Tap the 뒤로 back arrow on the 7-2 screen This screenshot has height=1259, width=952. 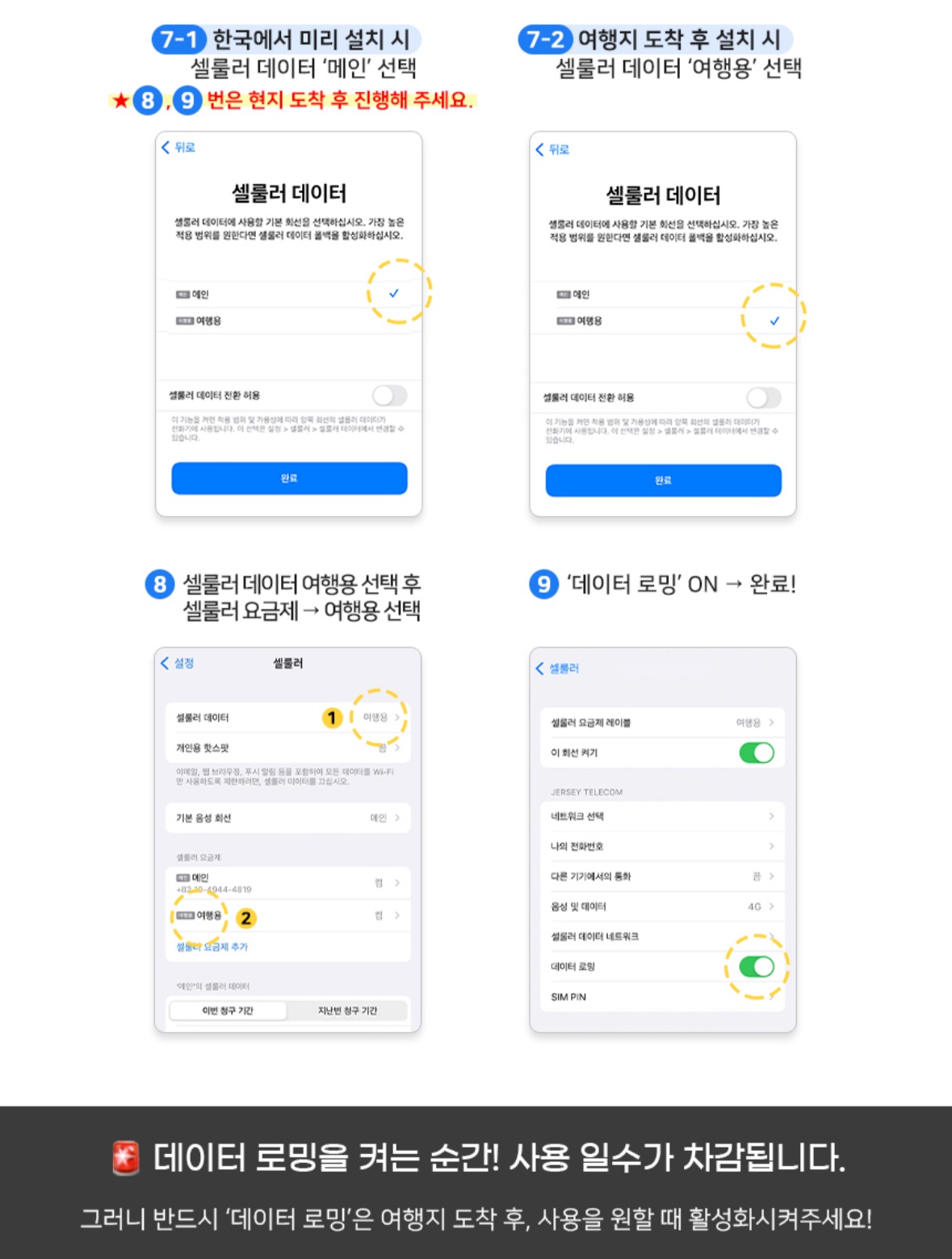tap(539, 149)
